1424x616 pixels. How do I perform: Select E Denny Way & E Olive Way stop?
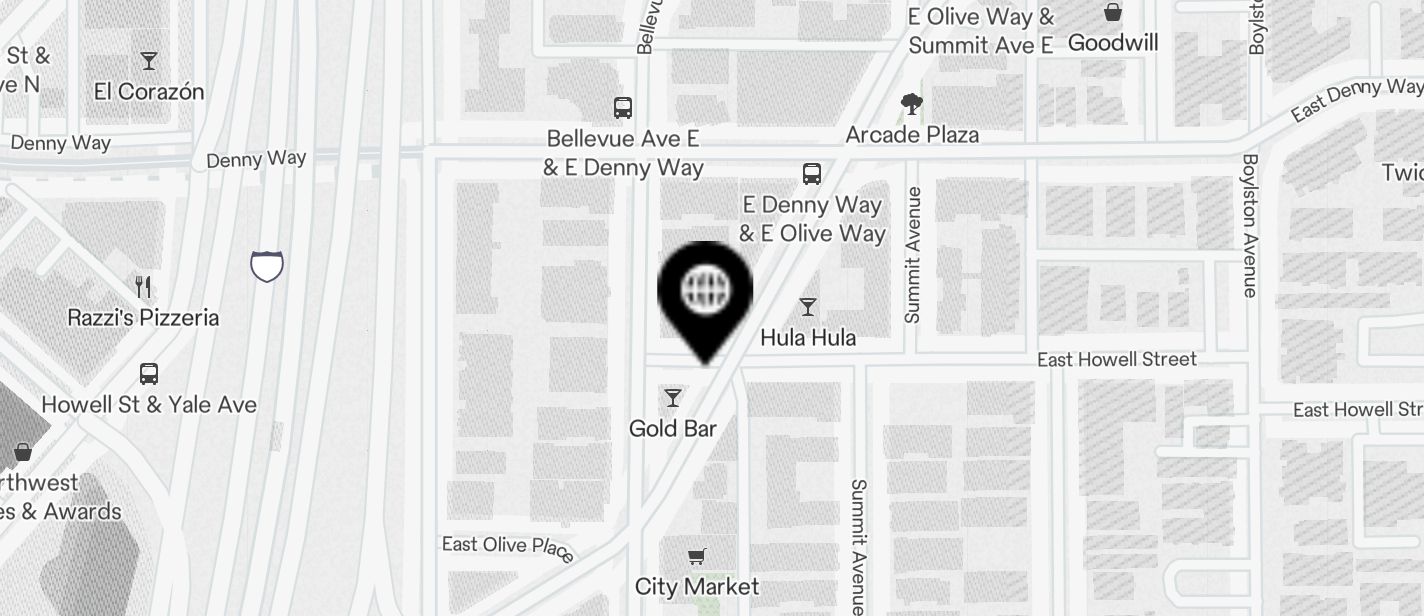(812, 174)
